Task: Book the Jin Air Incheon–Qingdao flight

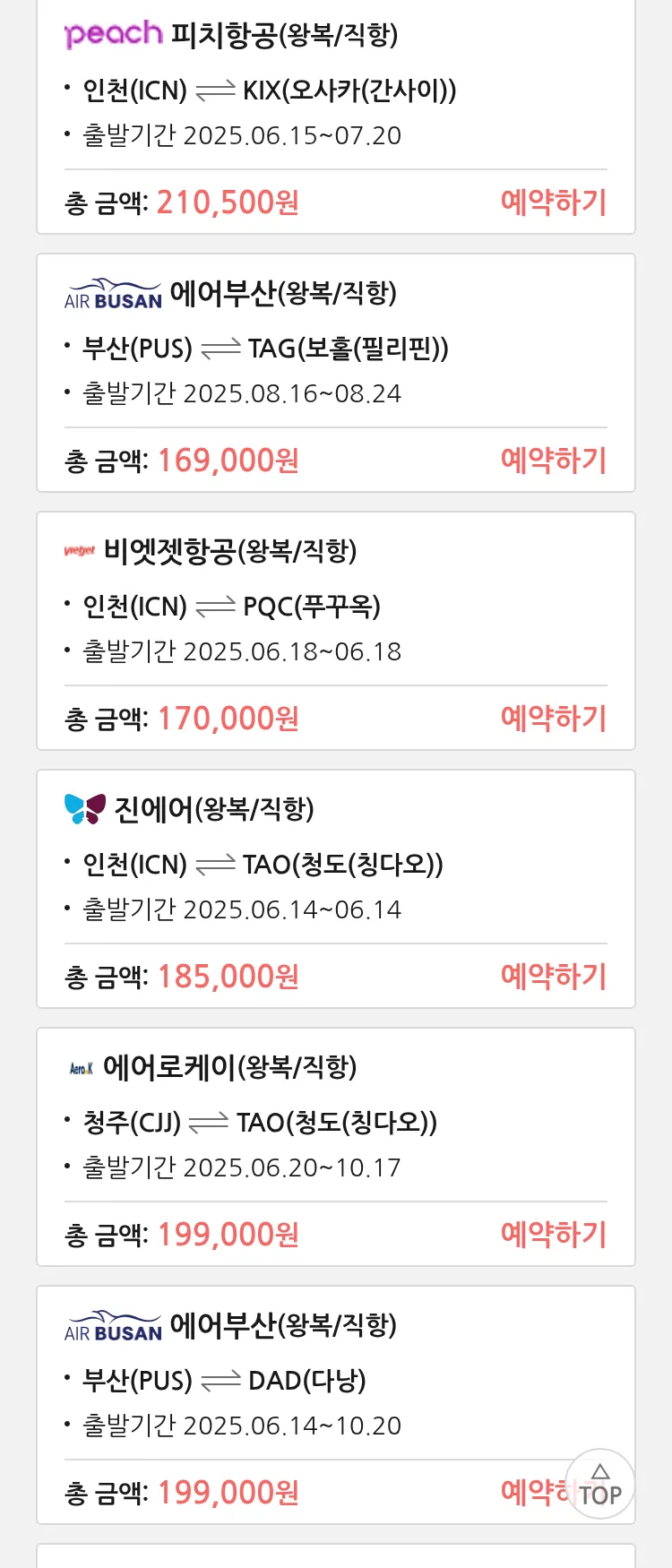Action: (x=553, y=977)
